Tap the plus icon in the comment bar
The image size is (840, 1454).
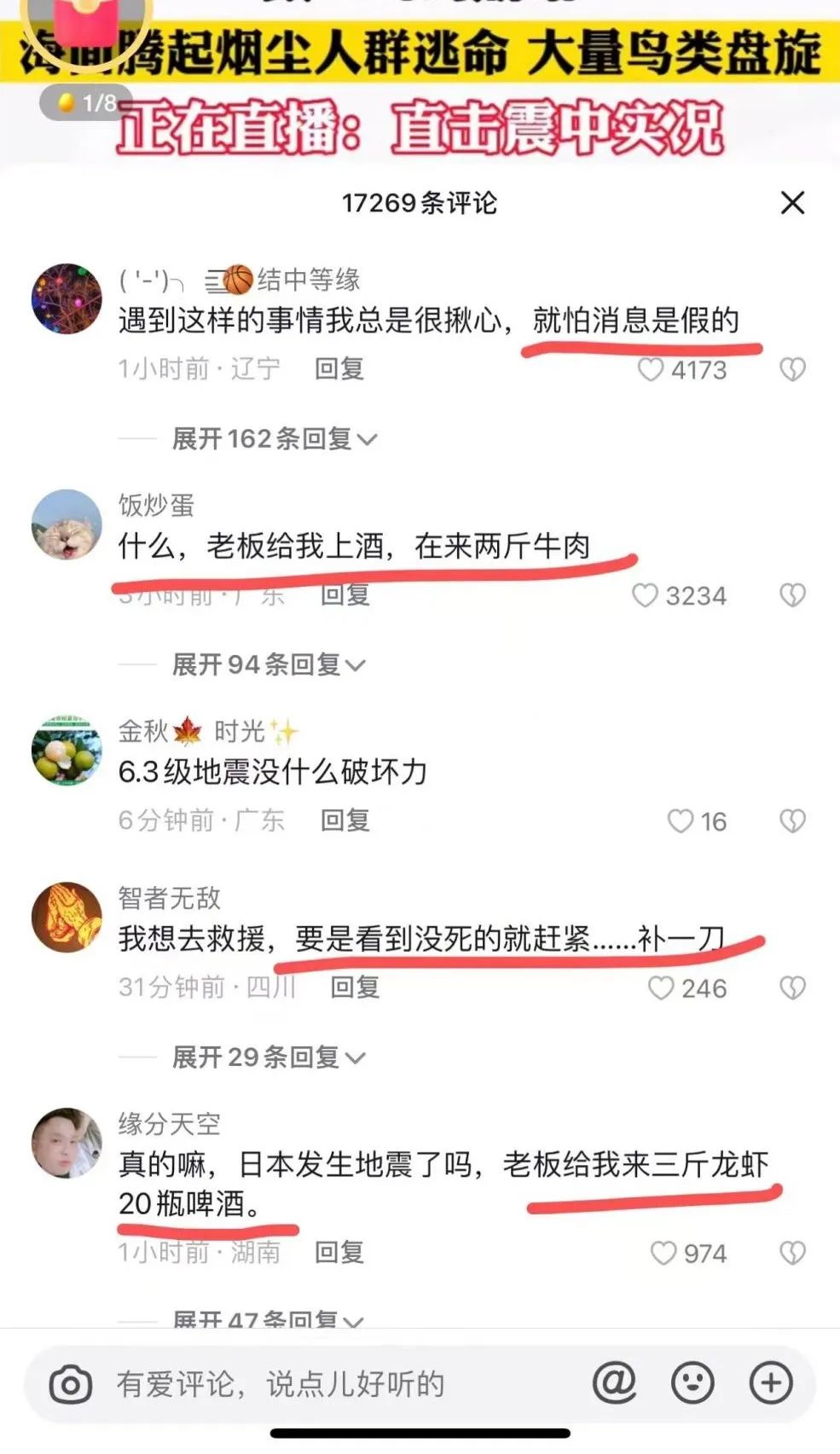(x=771, y=1383)
